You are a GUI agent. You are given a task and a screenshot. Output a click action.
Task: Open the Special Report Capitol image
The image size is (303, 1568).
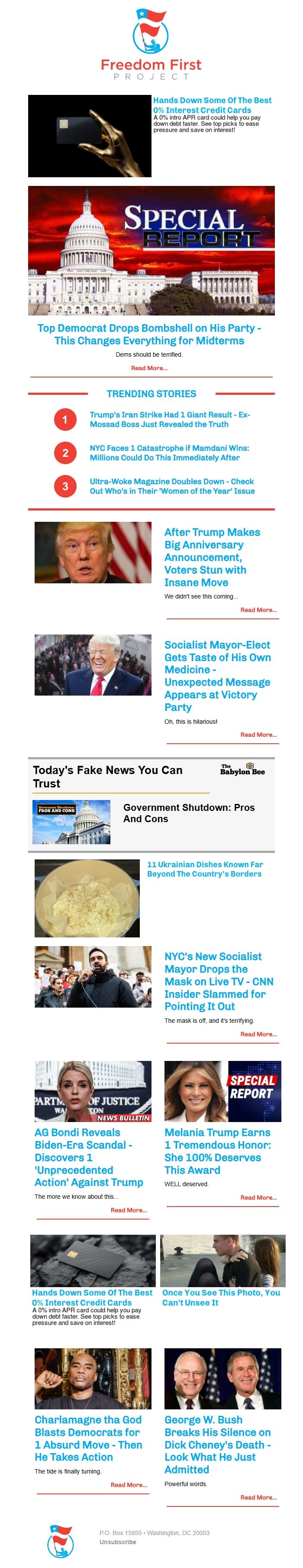click(x=151, y=250)
